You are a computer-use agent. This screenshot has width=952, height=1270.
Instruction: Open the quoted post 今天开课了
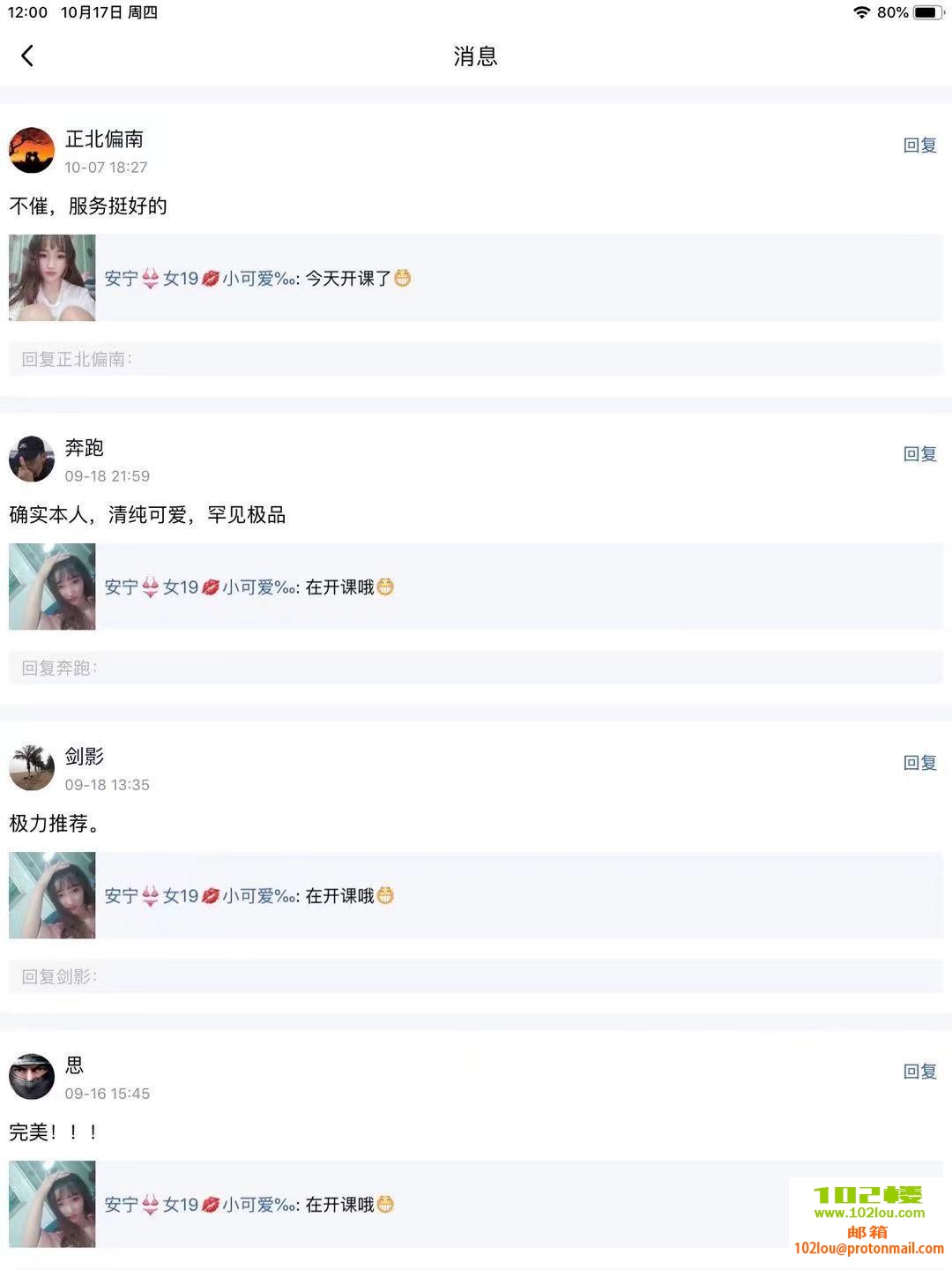[476, 278]
